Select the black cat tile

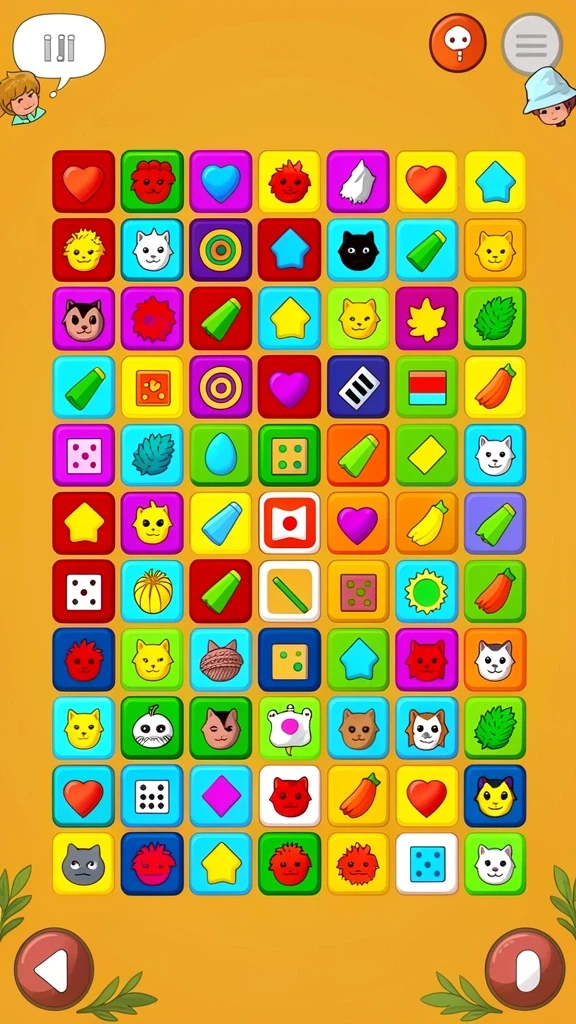pyautogui.click(x=358, y=250)
